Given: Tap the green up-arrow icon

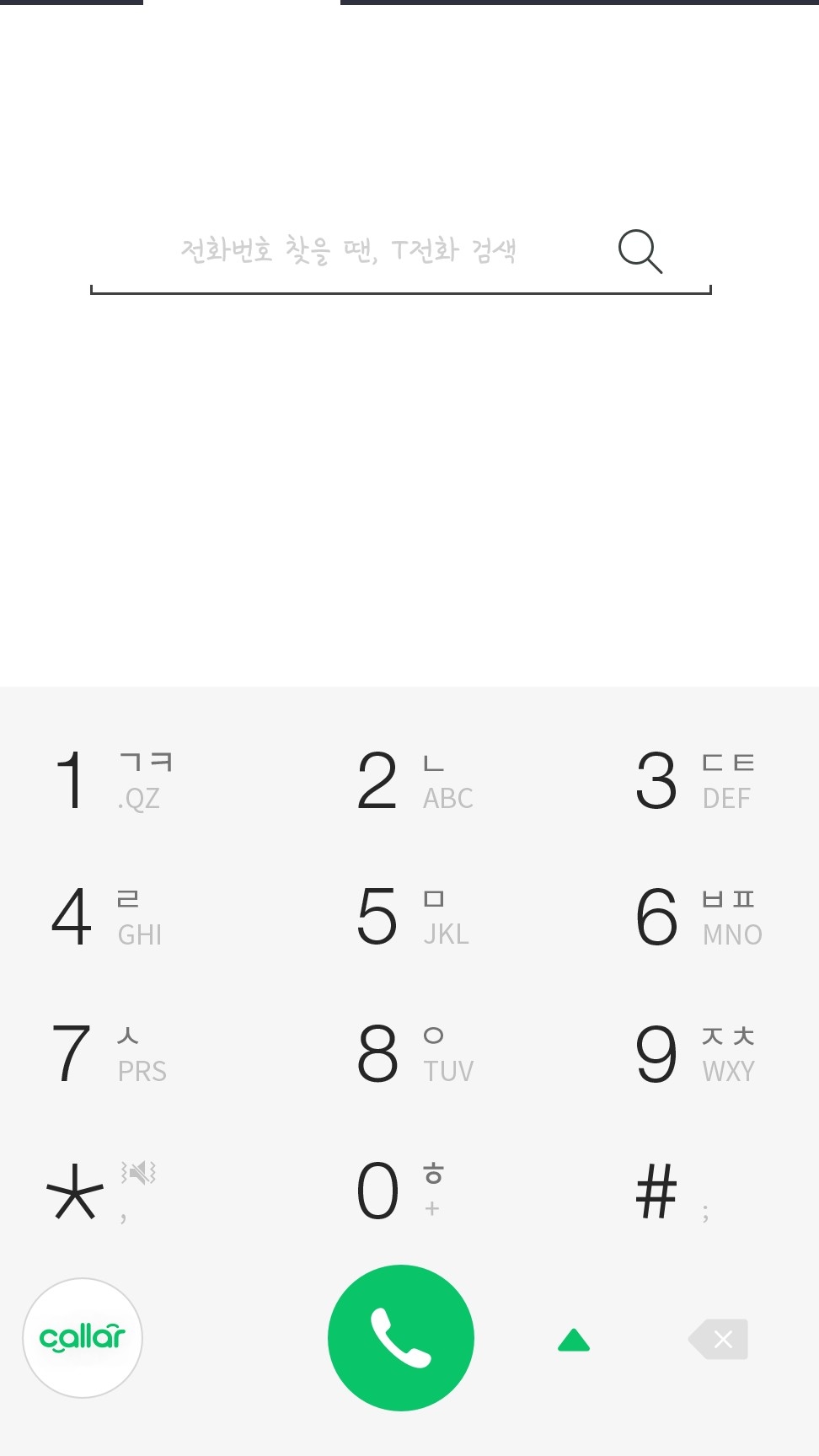Looking at the screenshot, I should coord(574,1340).
